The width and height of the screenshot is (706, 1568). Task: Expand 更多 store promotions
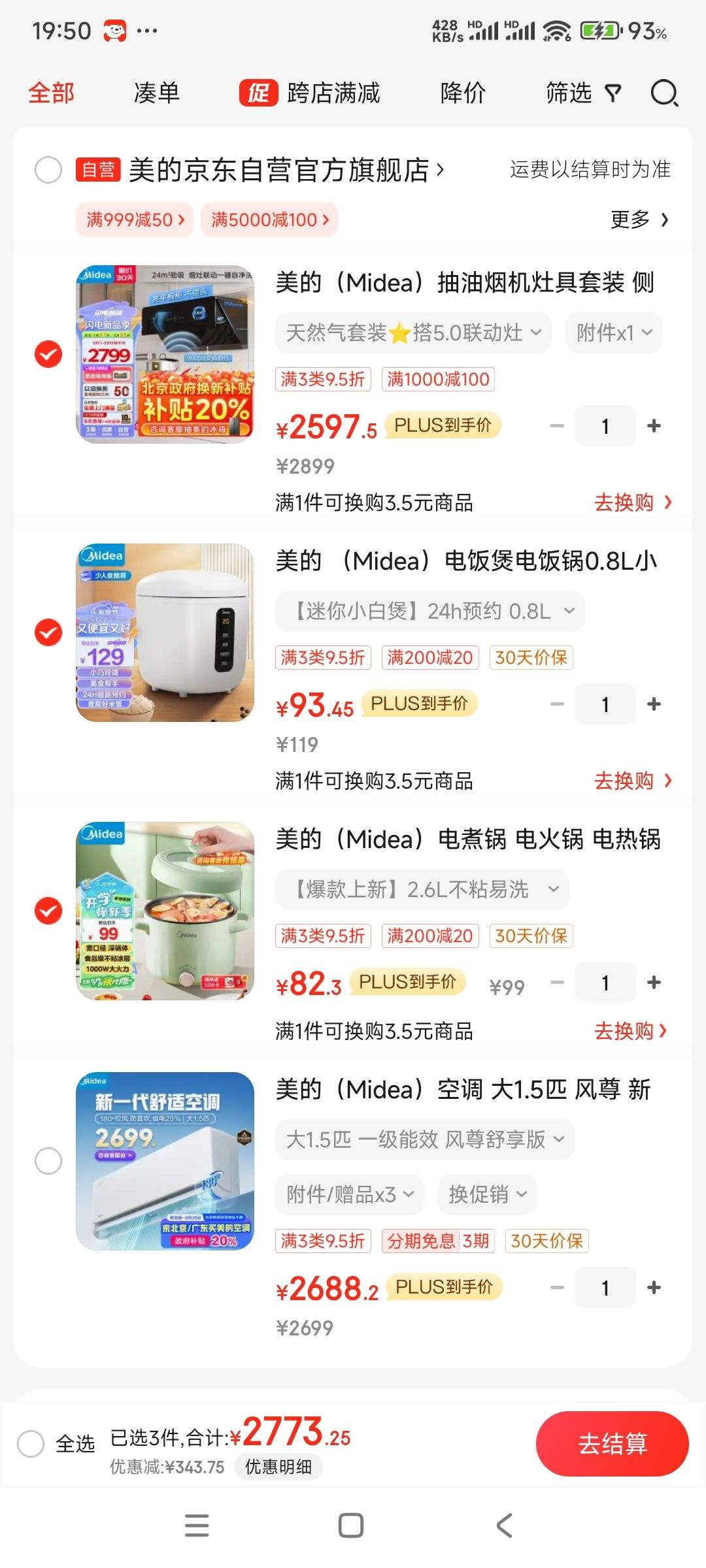pos(639,220)
